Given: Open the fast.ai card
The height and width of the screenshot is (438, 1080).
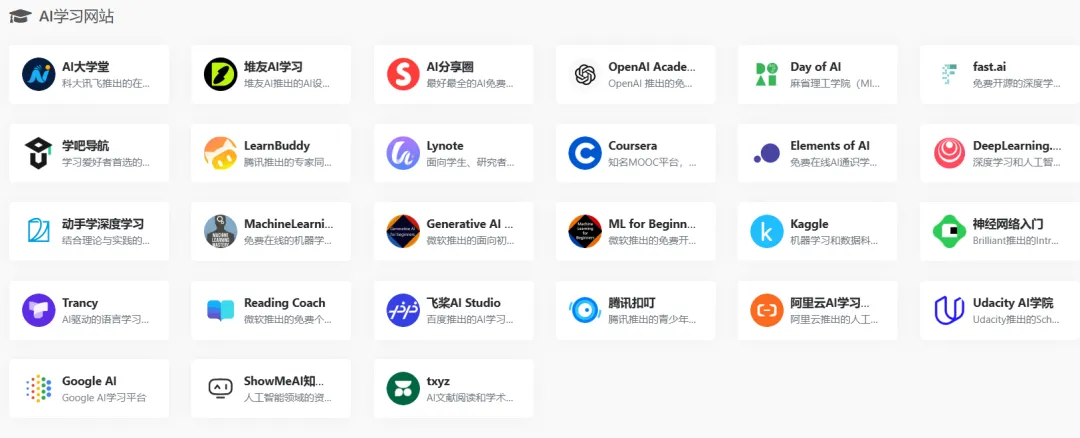Looking at the screenshot, I should coord(1000,74).
